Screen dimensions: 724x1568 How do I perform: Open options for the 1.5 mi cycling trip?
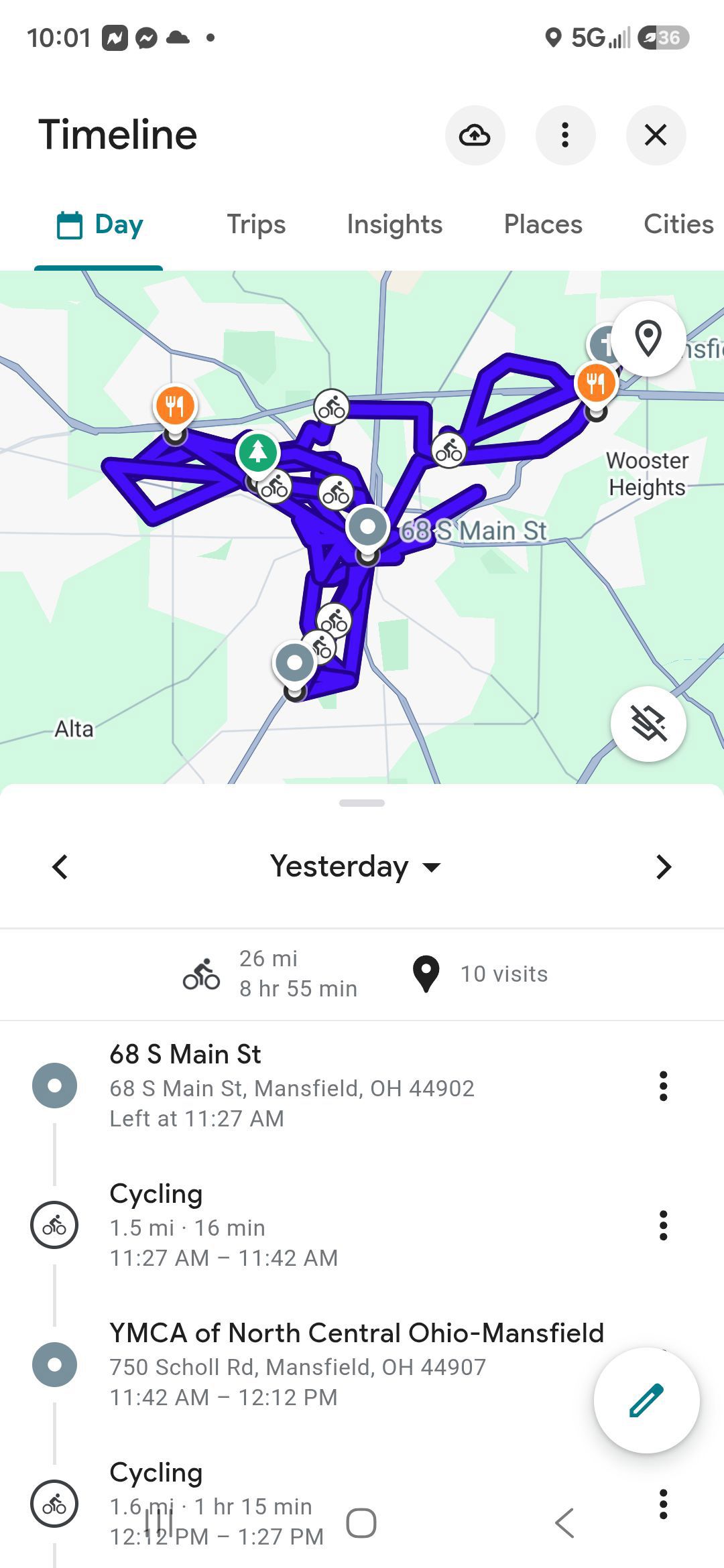(x=663, y=1225)
